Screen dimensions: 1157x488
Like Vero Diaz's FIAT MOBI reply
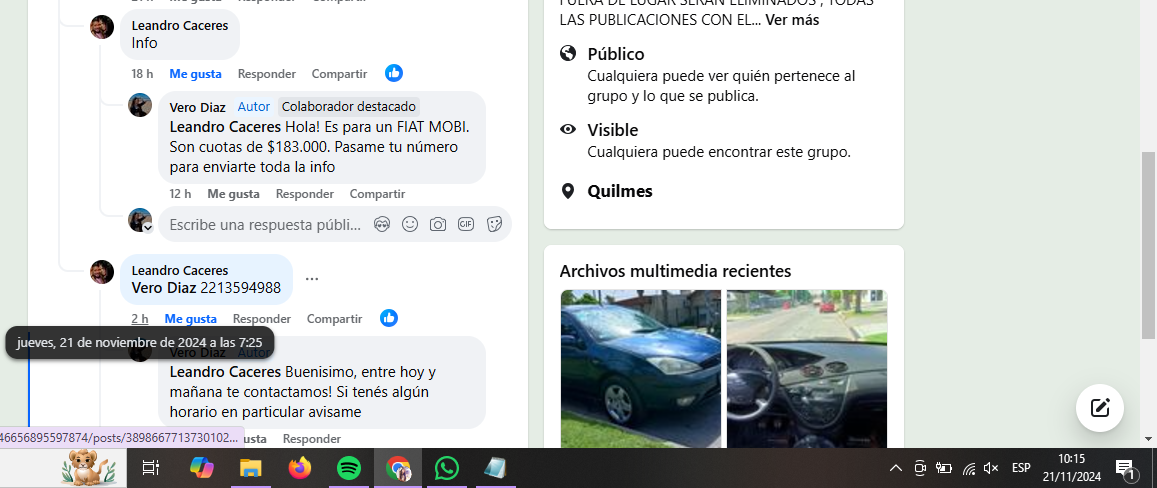(233, 194)
